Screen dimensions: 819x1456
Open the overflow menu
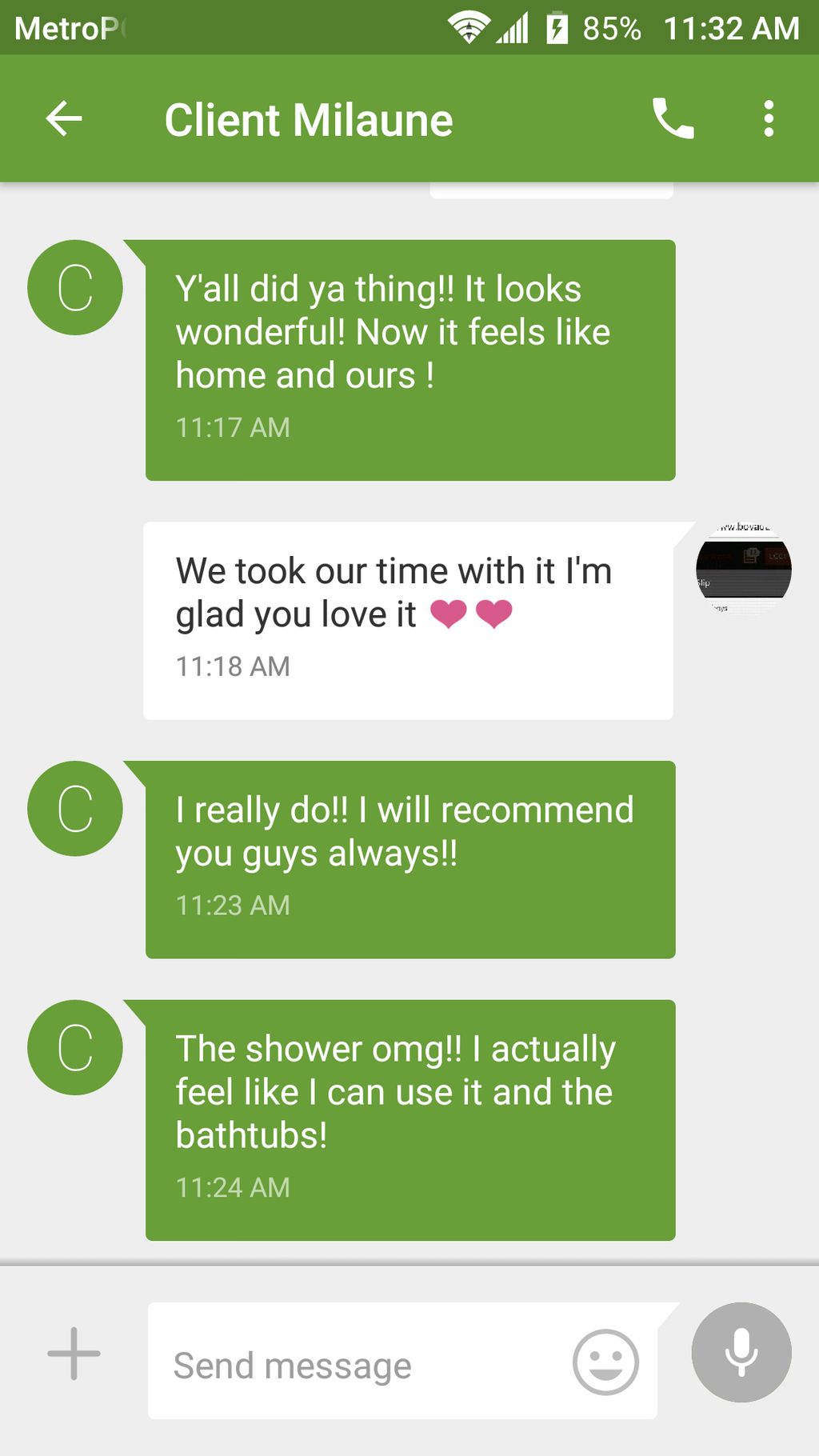point(768,119)
